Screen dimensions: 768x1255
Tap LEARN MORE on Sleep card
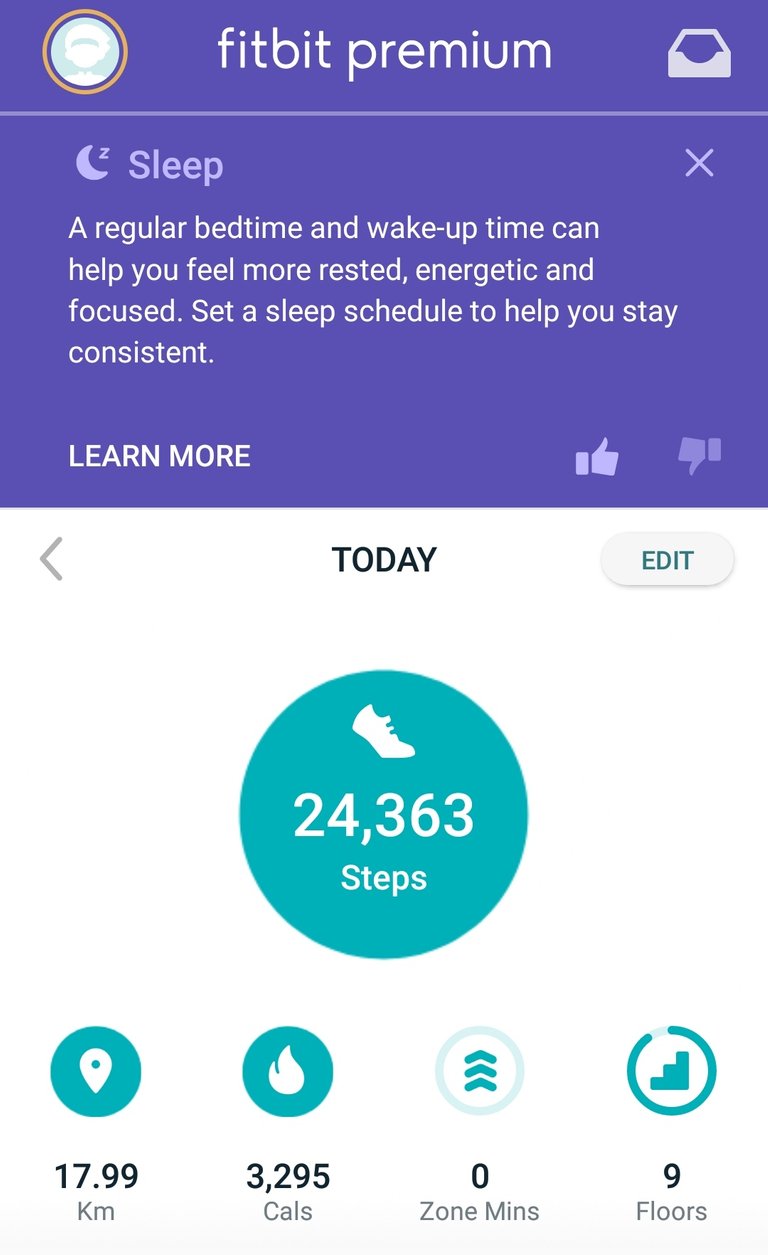(x=159, y=456)
